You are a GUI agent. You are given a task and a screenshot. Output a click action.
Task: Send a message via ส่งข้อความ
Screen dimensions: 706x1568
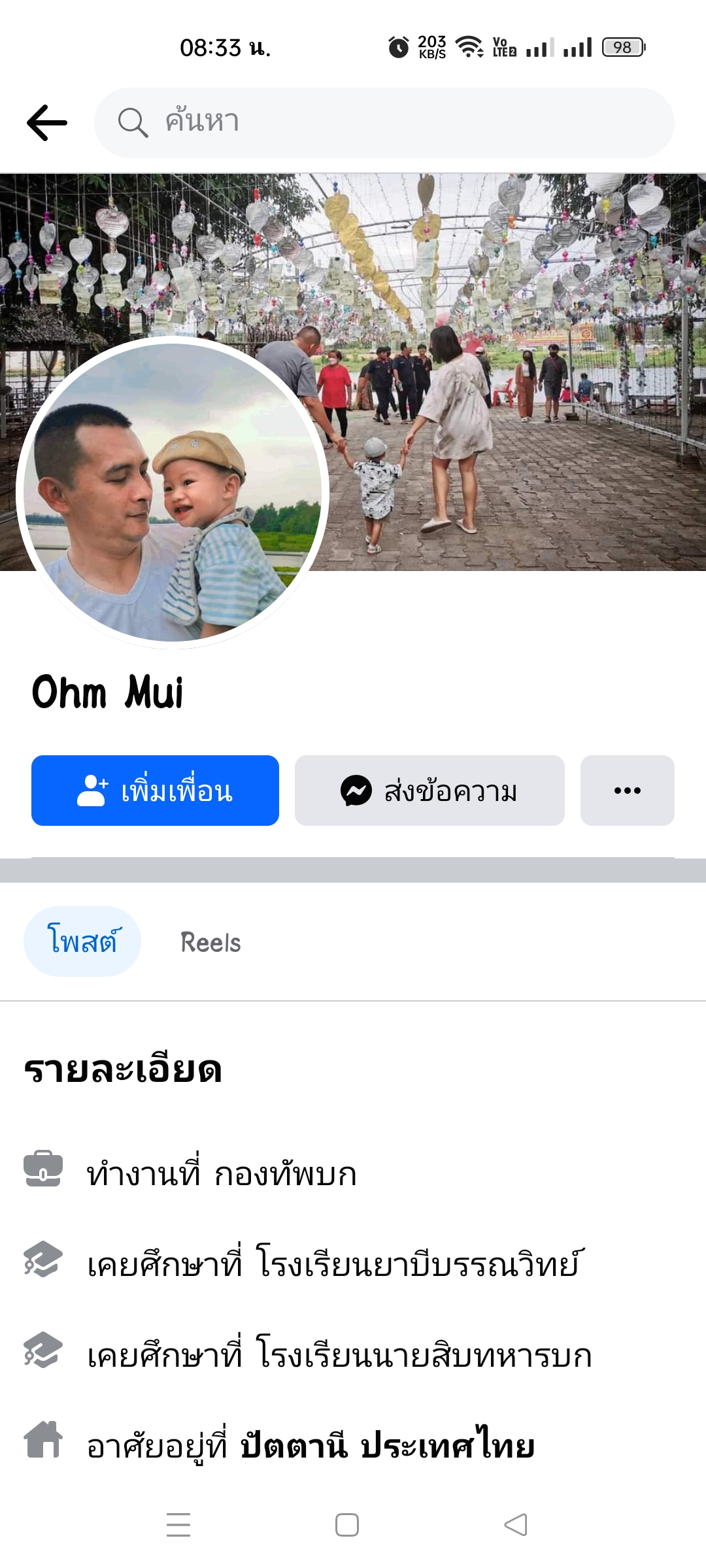pos(429,791)
